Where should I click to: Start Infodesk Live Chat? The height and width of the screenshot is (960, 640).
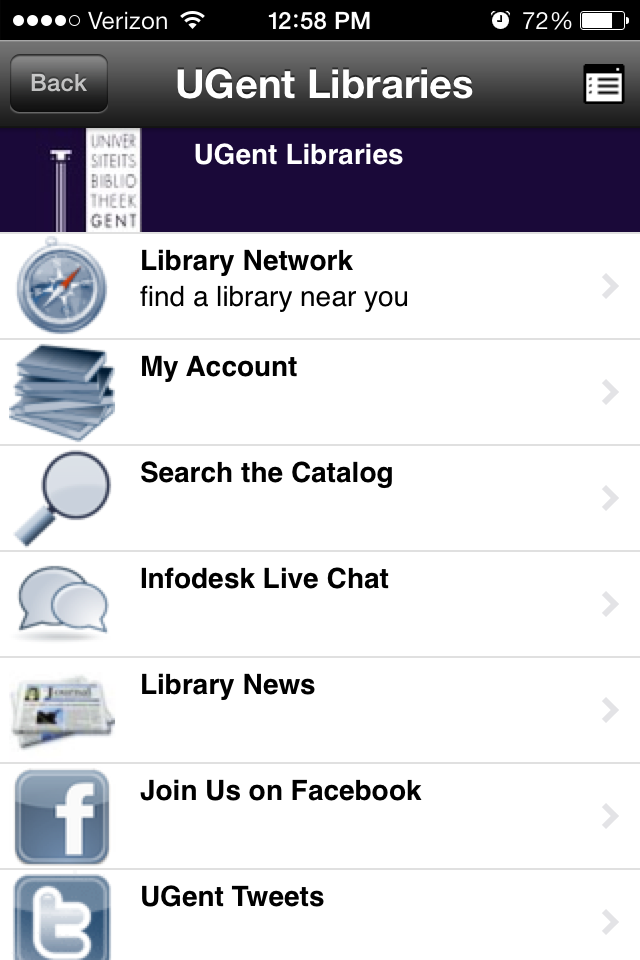point(320,605)
